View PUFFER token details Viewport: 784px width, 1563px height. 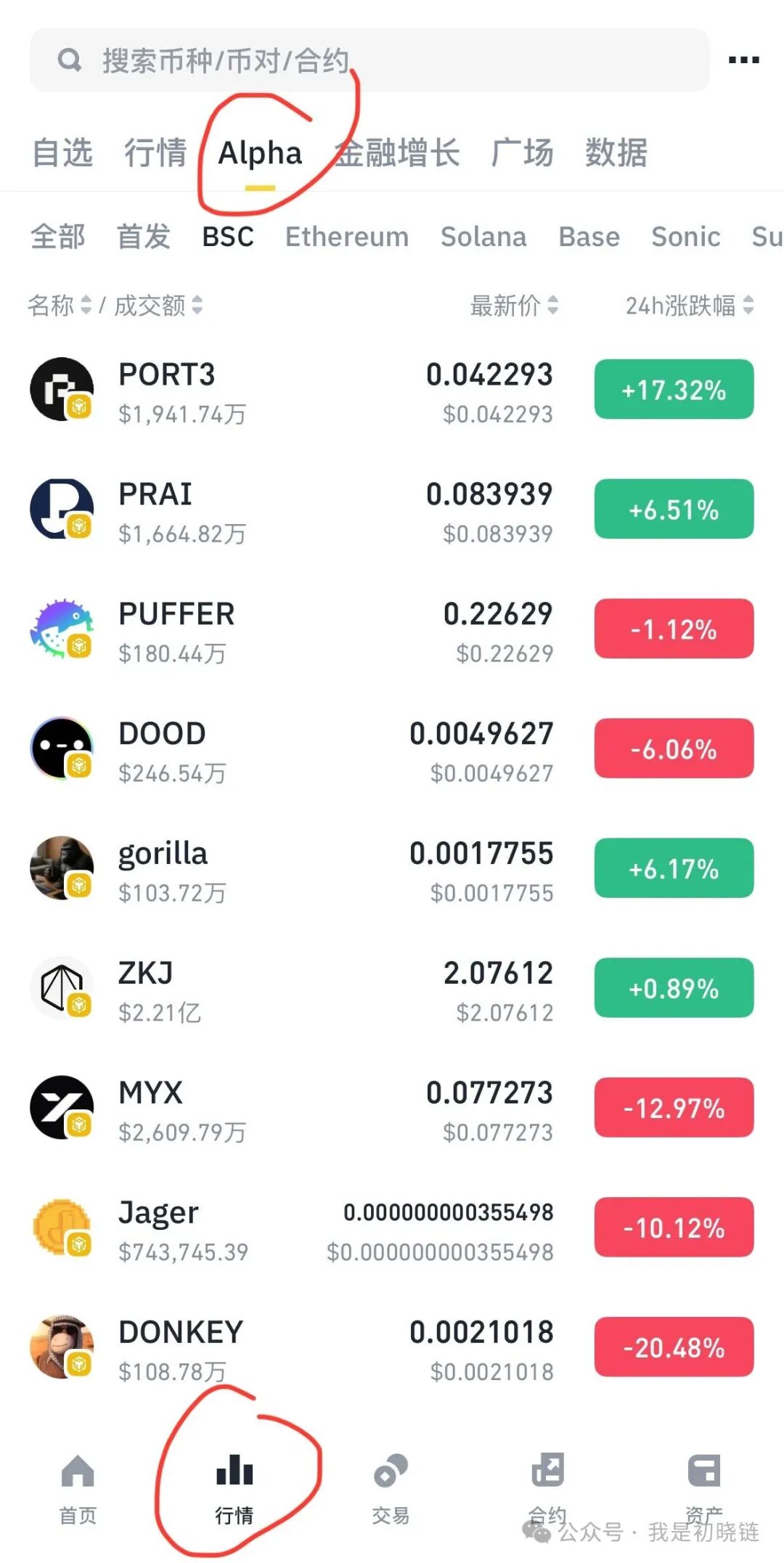[x=290, y=630]
